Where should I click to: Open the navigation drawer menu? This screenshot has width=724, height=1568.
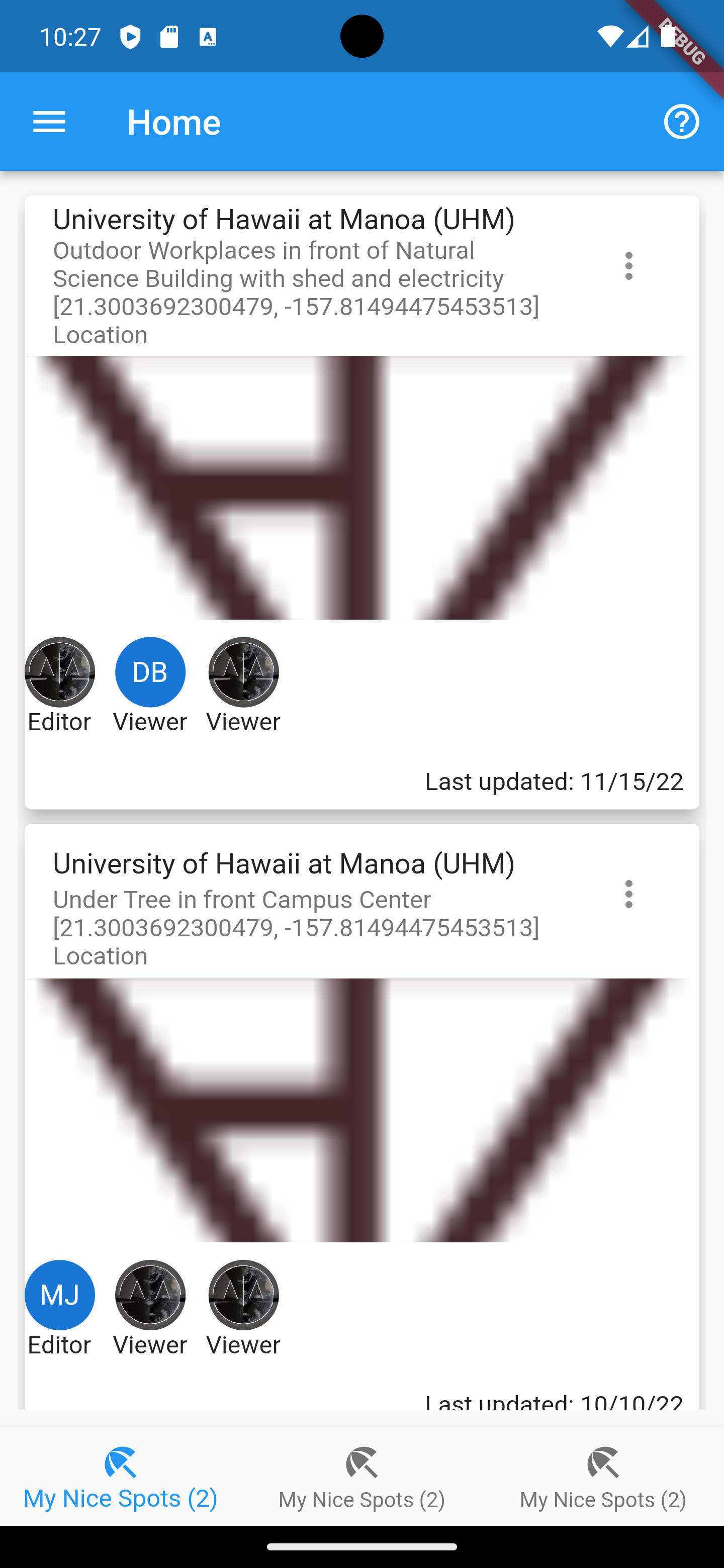point(49,122)
